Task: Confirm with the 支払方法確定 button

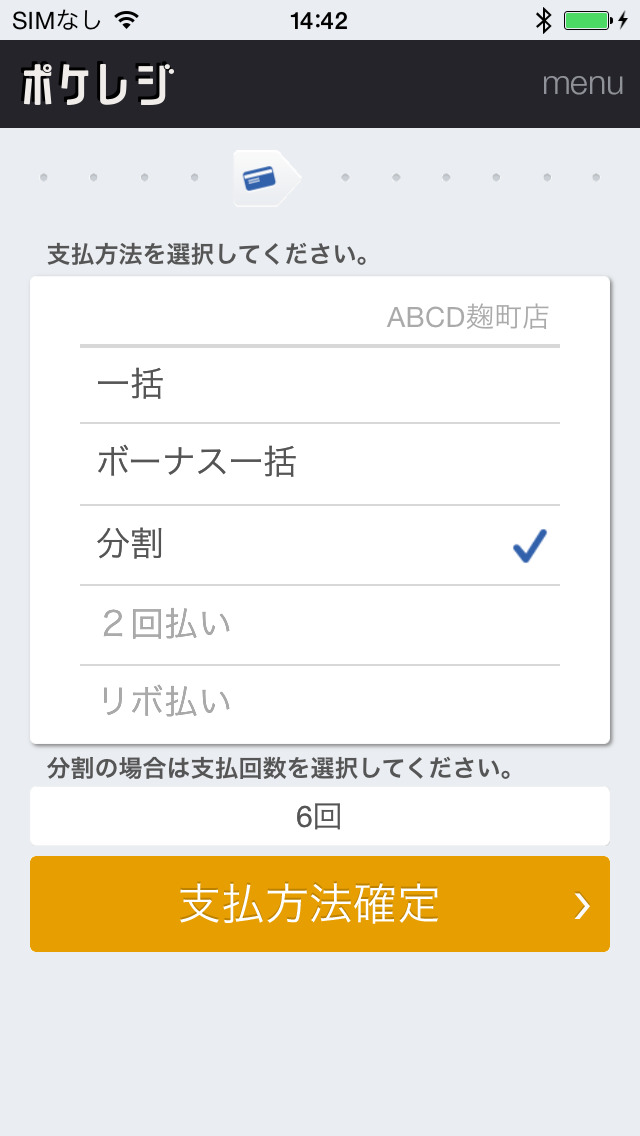Action: (320, 904)
